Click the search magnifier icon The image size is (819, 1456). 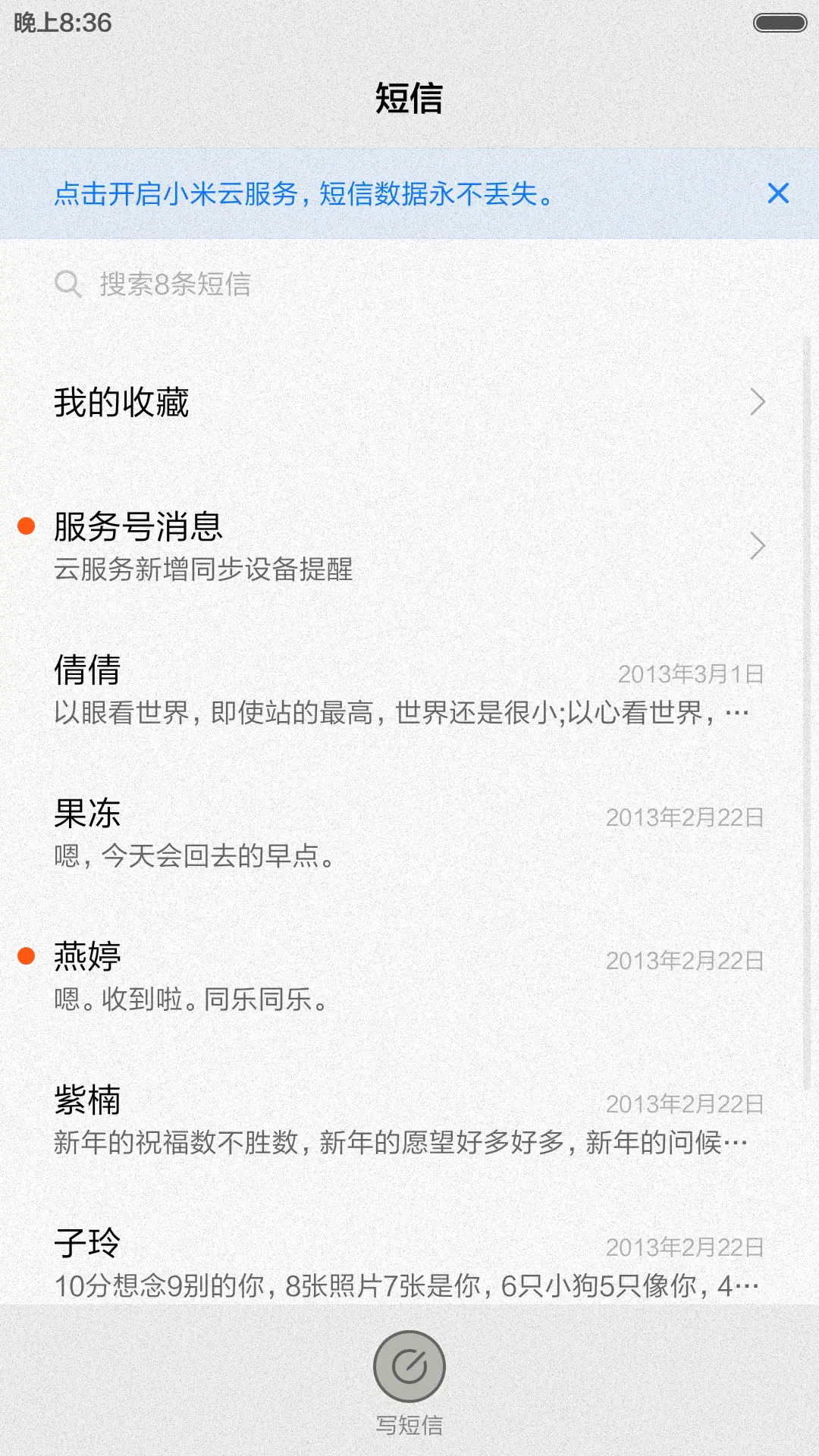click(68, 284)
